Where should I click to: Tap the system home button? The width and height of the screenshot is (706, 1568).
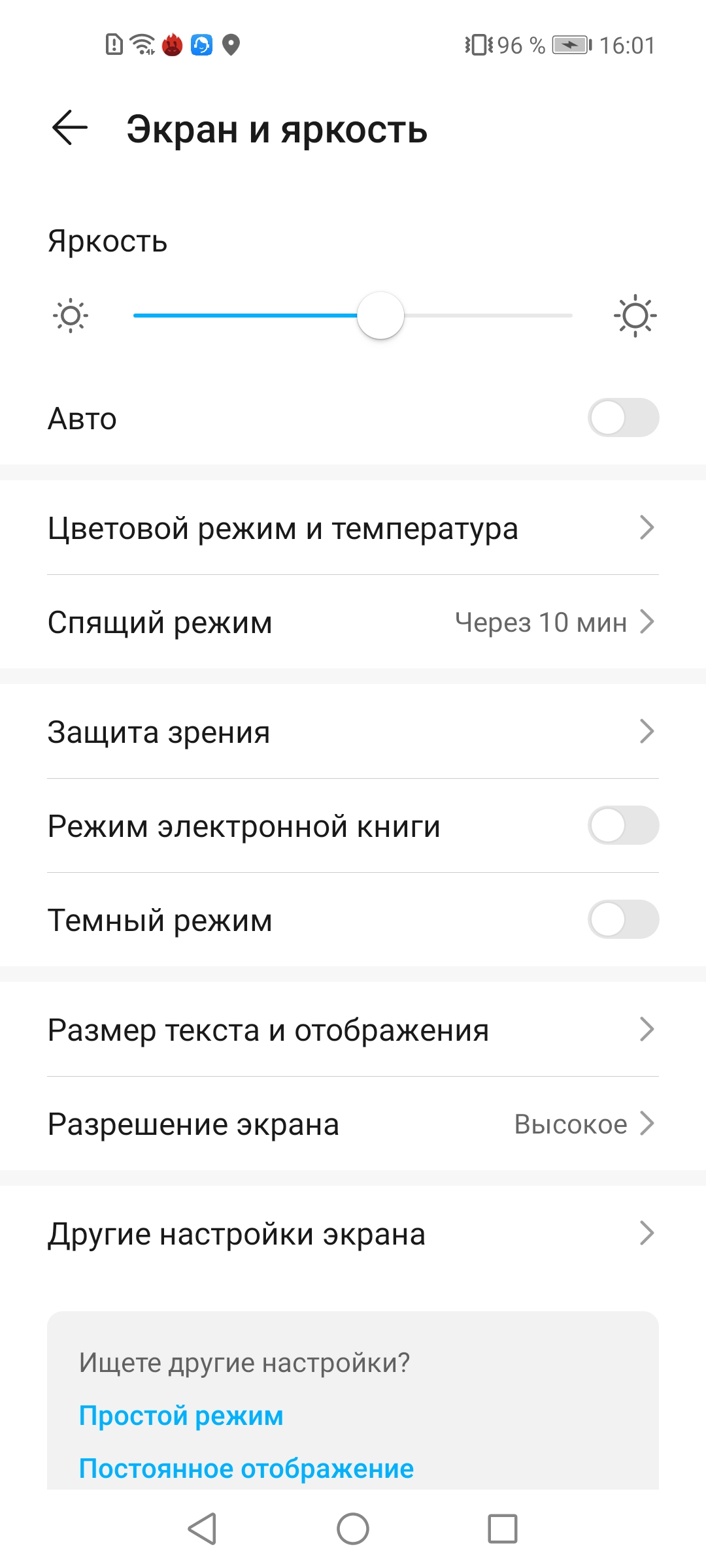point(353,1529)
